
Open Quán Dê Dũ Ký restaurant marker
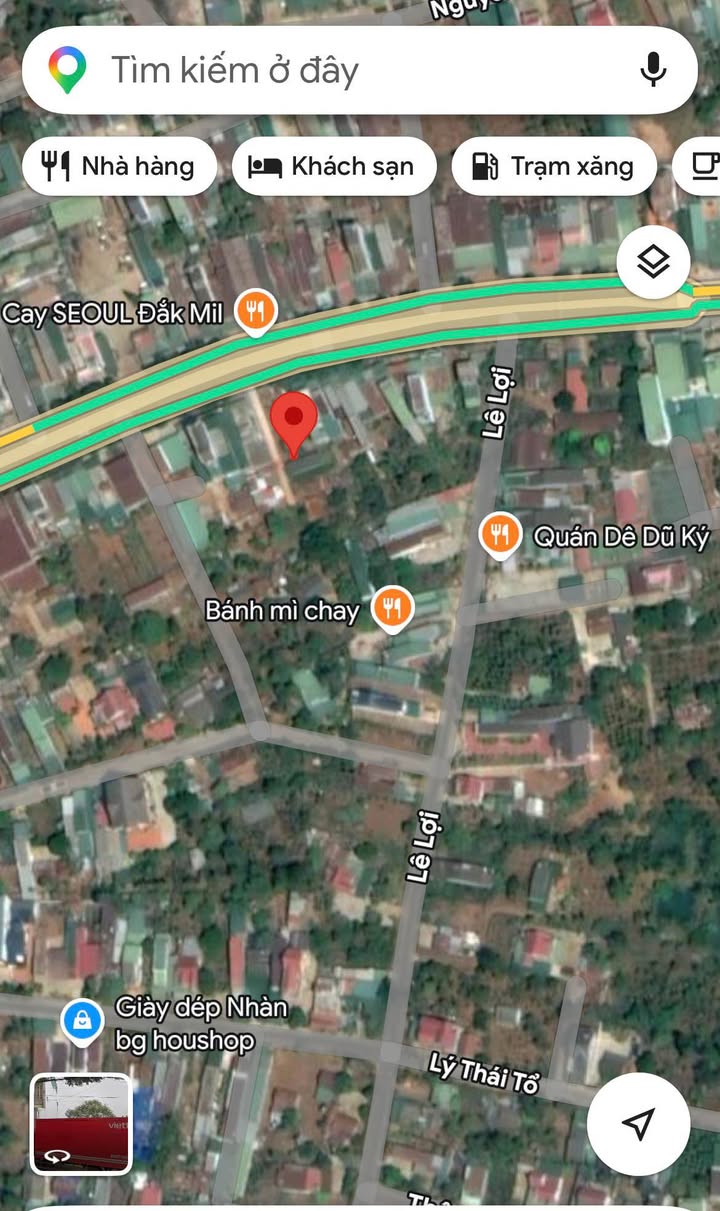(x=498, y=536)
